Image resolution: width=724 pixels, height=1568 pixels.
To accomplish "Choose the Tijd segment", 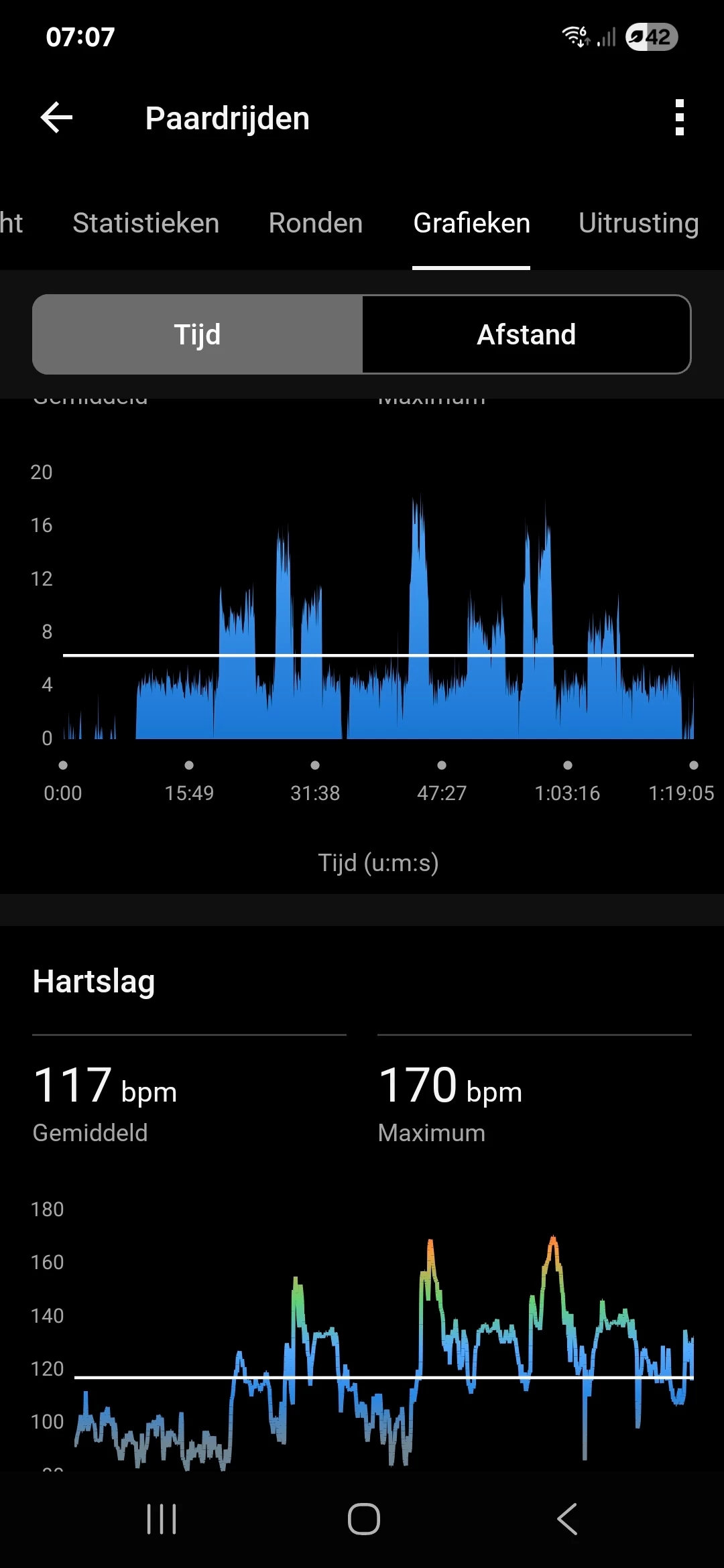I will pos(198,334).
